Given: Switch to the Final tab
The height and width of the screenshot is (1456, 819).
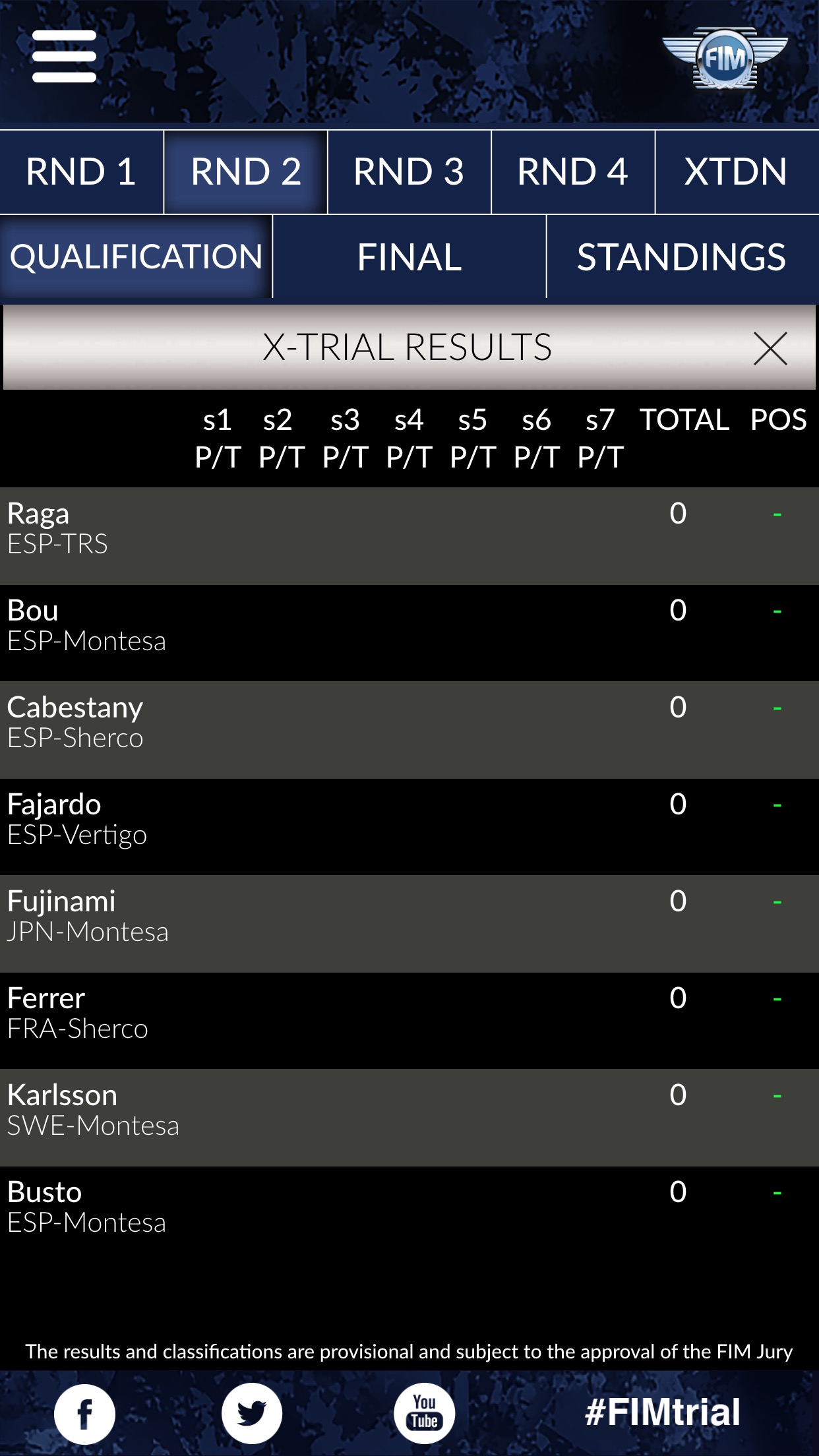Looking at the screenshot, I should tap(409, 257).
